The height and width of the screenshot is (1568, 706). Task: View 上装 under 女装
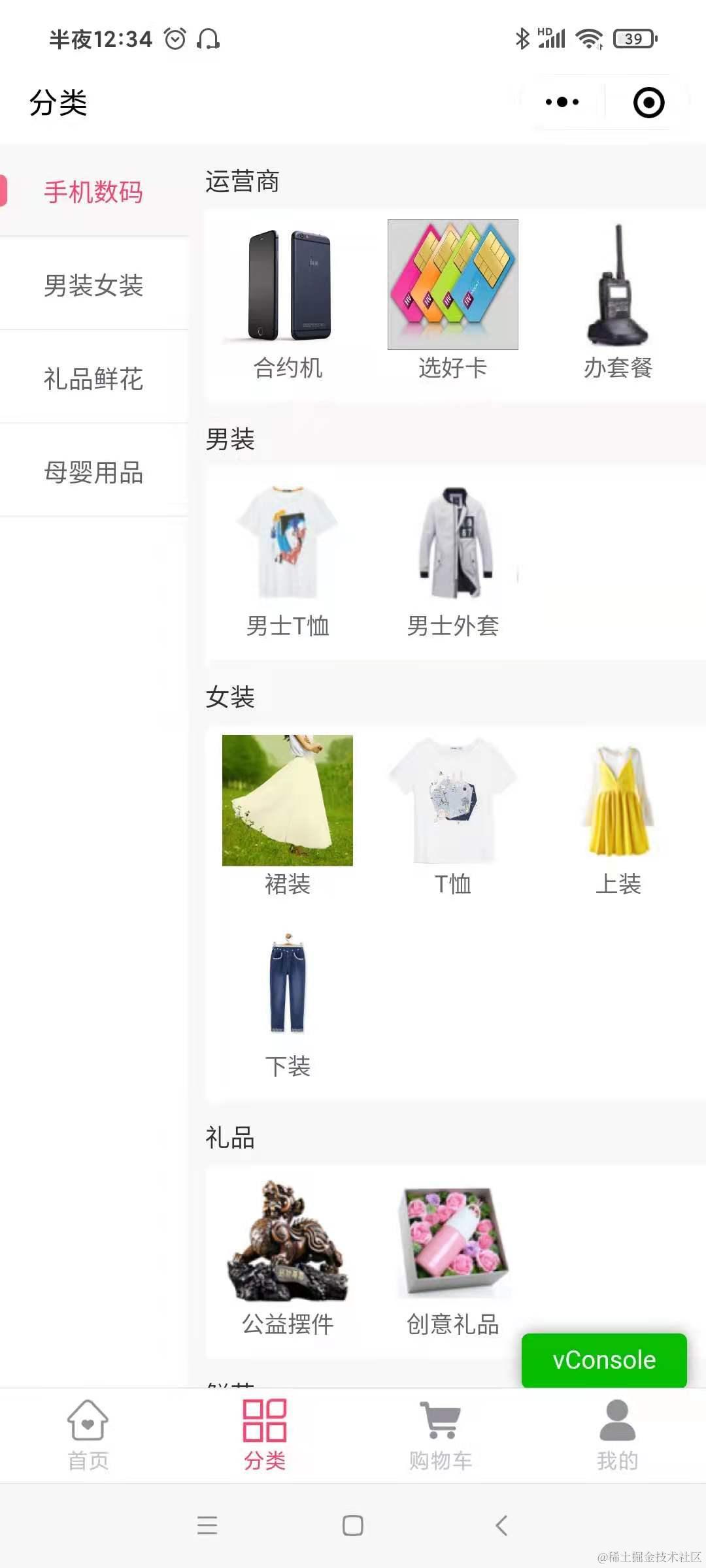(618, 817)
